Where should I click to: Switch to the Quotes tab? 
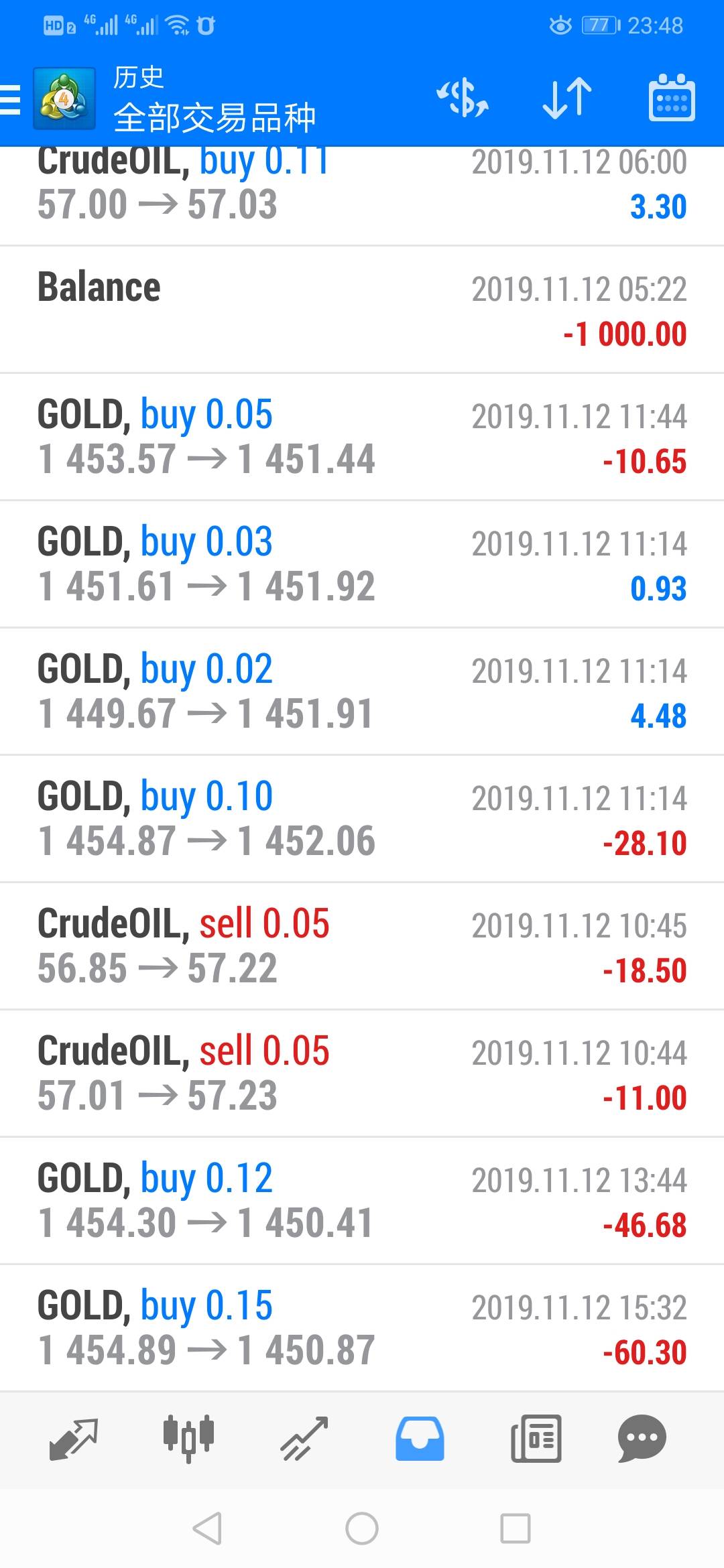pos(74,1438)
